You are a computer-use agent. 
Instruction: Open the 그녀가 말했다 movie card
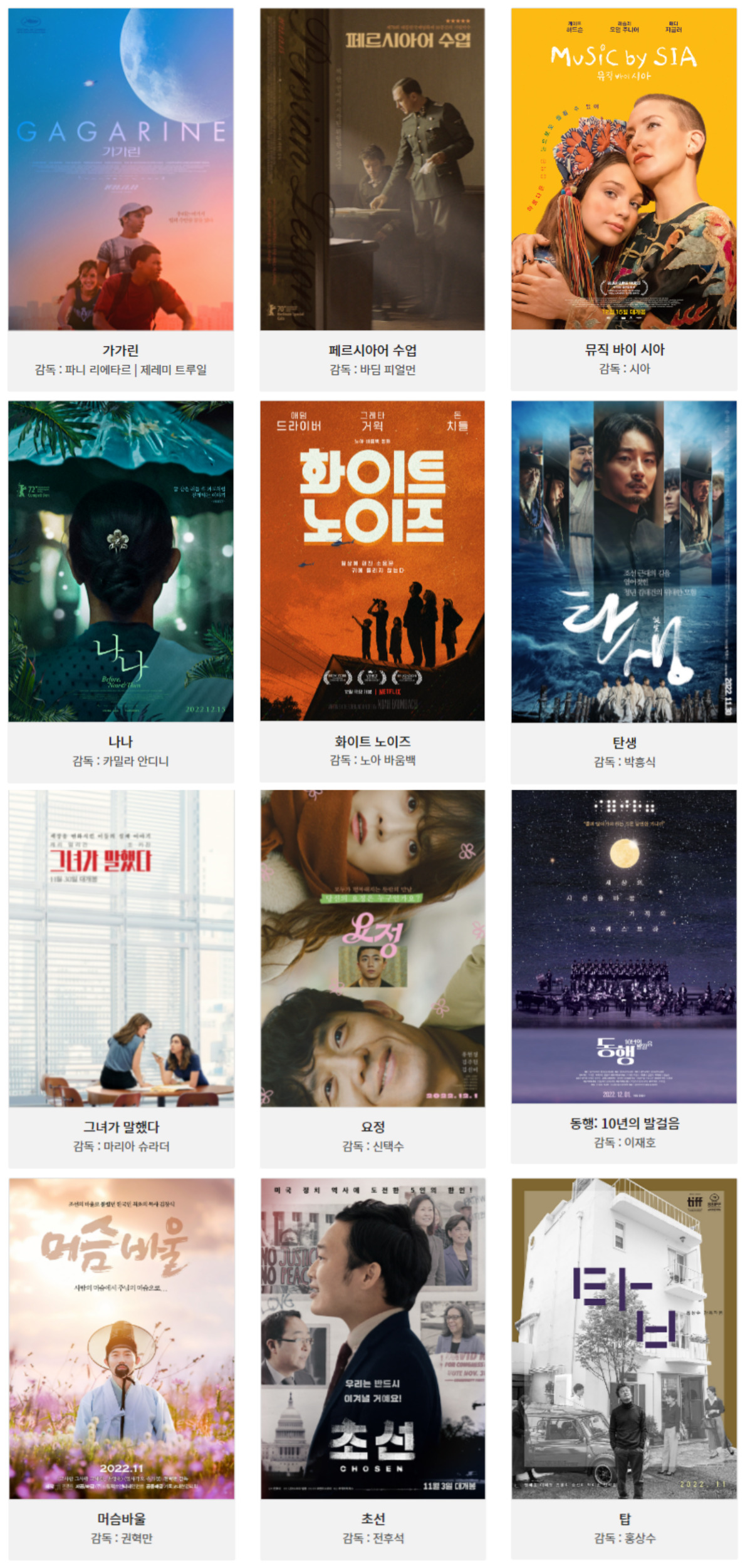click(x=121, y=948)
